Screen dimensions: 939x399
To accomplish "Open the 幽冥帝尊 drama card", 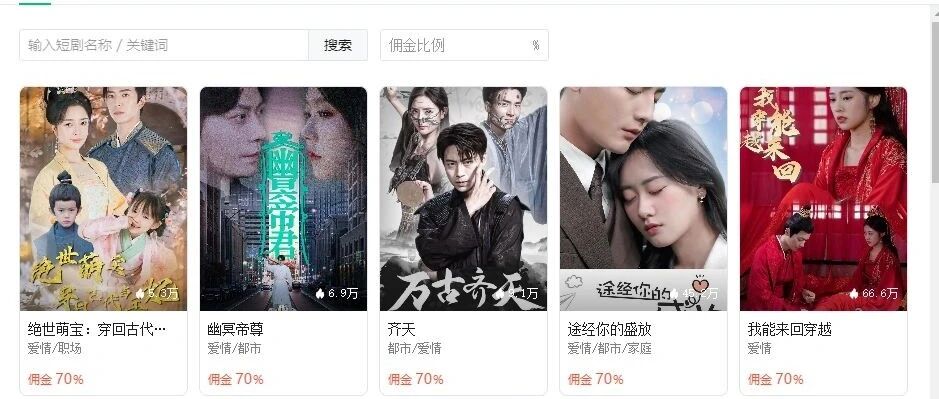I will click(283, 241).
